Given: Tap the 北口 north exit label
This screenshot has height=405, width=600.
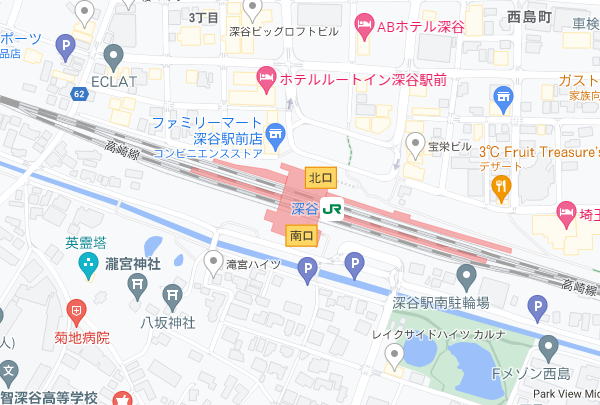Looking at the screenshot, I should 321,178.
